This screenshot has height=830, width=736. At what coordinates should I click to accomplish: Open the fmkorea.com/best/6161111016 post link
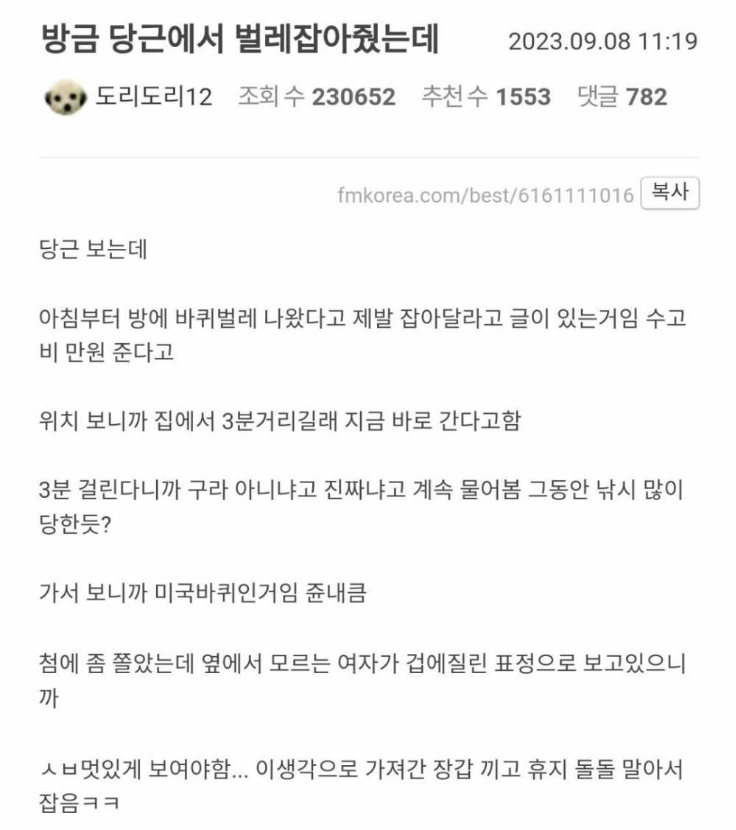click(485, 195)
